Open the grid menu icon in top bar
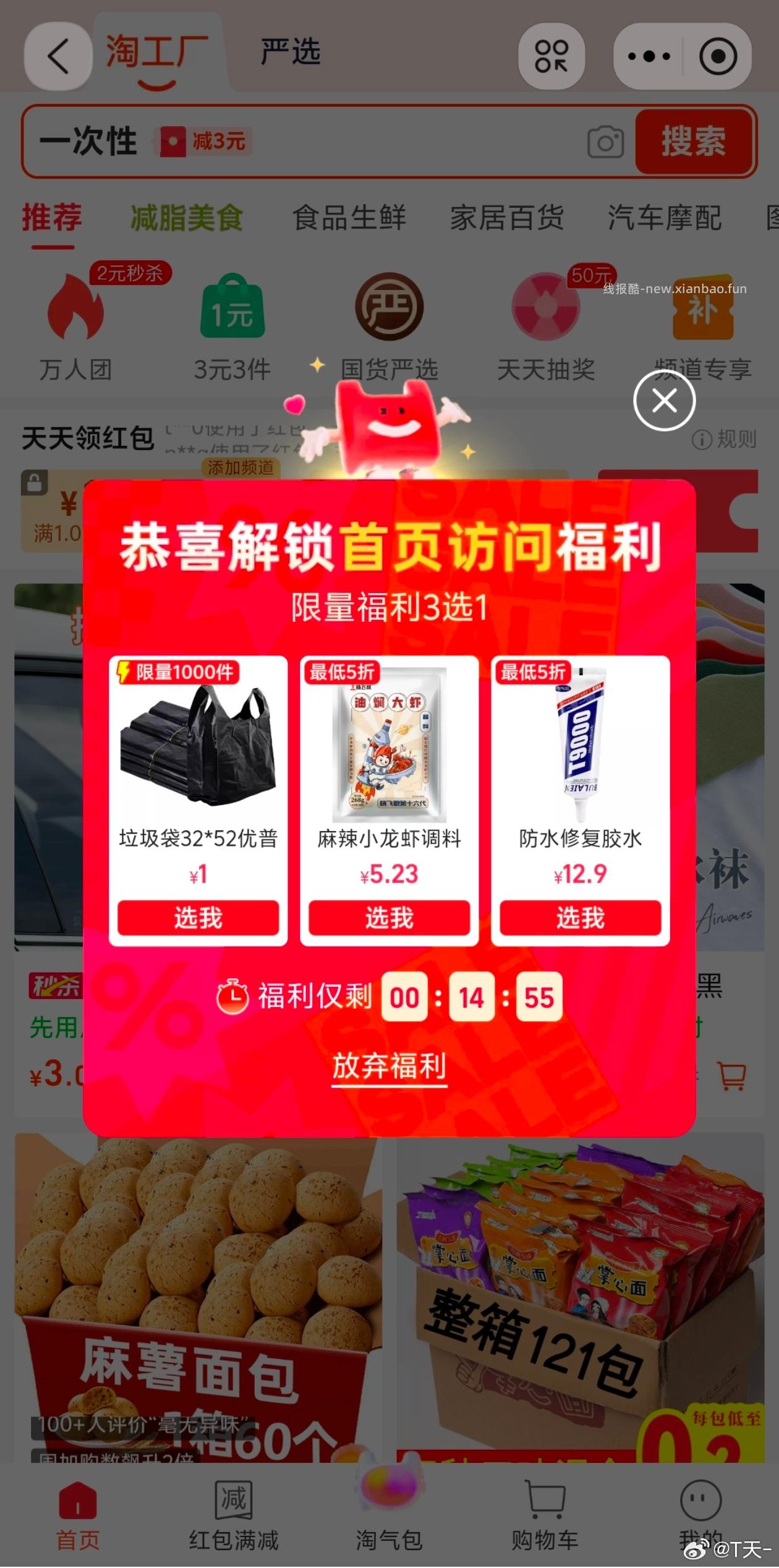The width and height of the screenshot is (779, 1568). pos(553,56)
